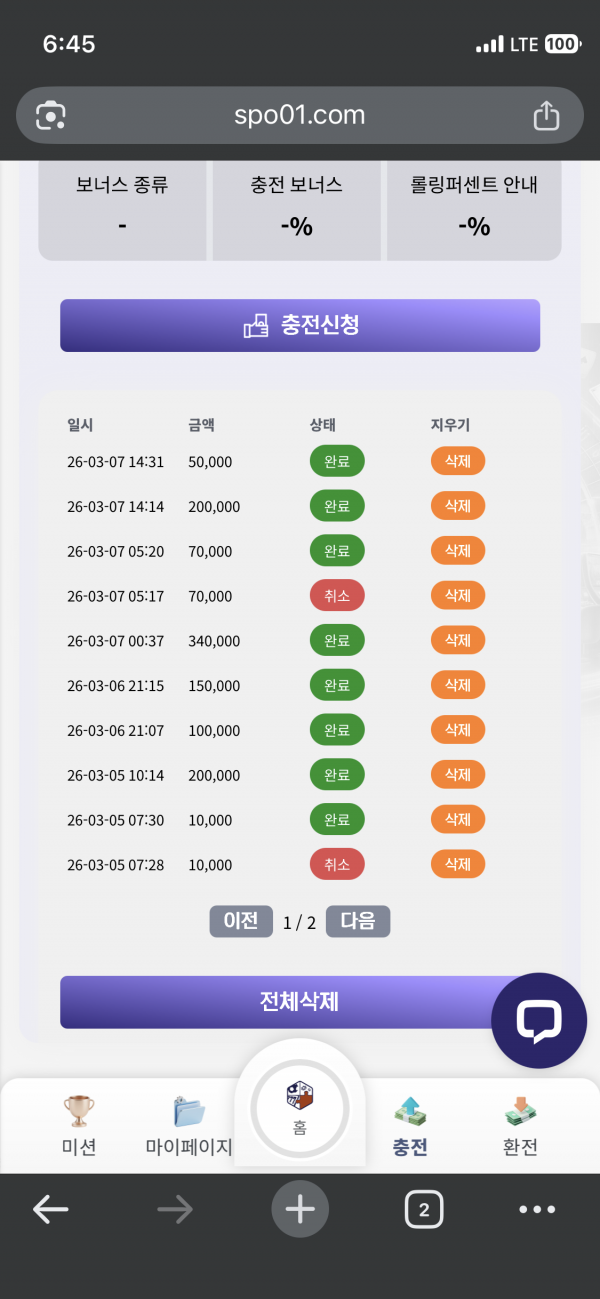Delete the 200,000 entry from 26-03-07 14:14
This screenshot has height=1299, width=600.
(457, 506)
